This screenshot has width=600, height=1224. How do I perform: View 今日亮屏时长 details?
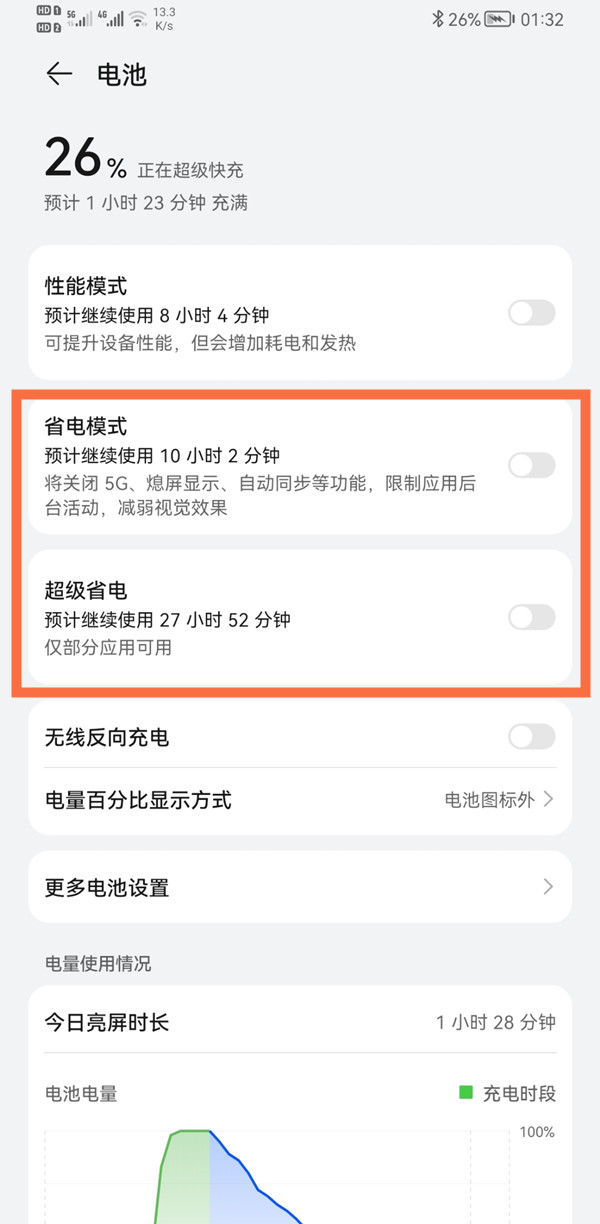click(300, 1022)
